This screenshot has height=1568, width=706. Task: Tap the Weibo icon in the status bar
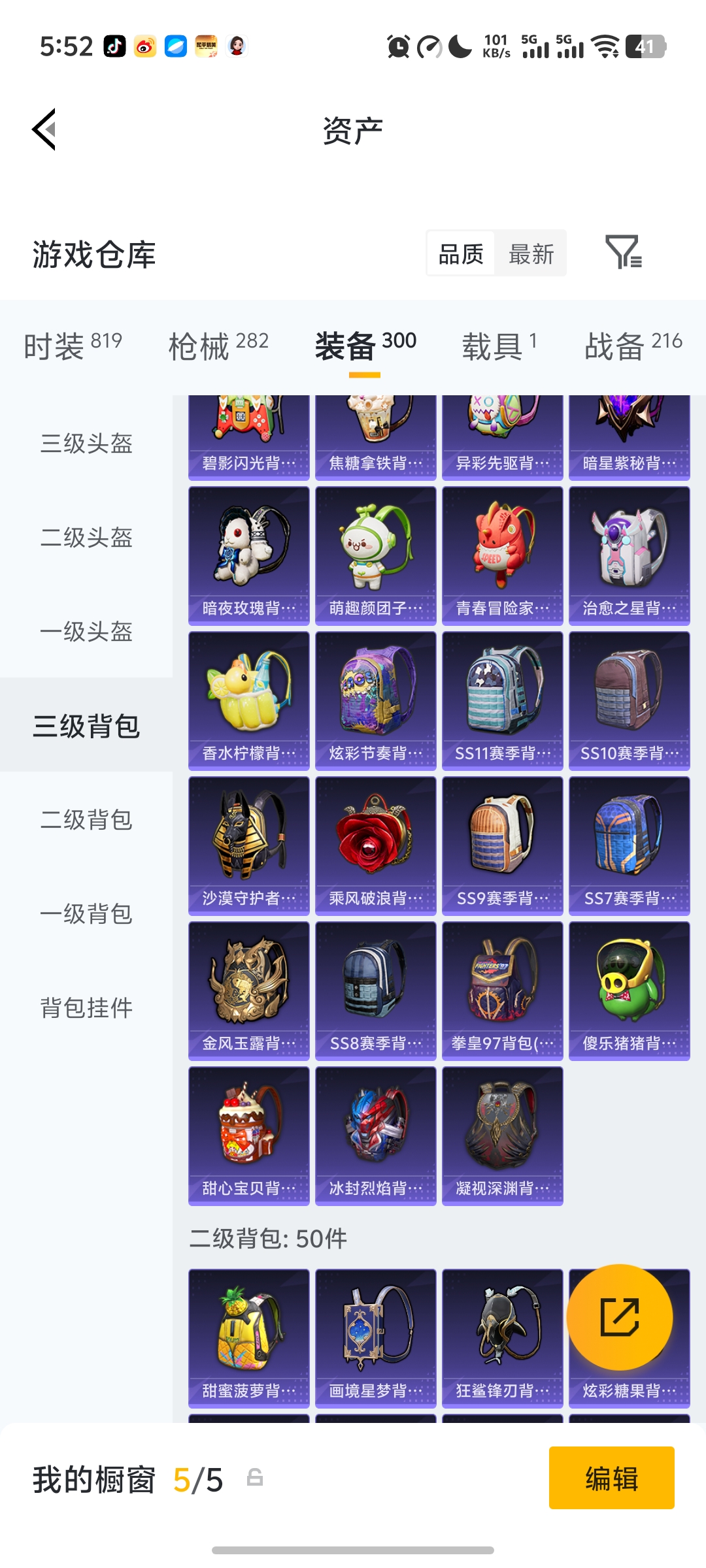click(145, 46)
